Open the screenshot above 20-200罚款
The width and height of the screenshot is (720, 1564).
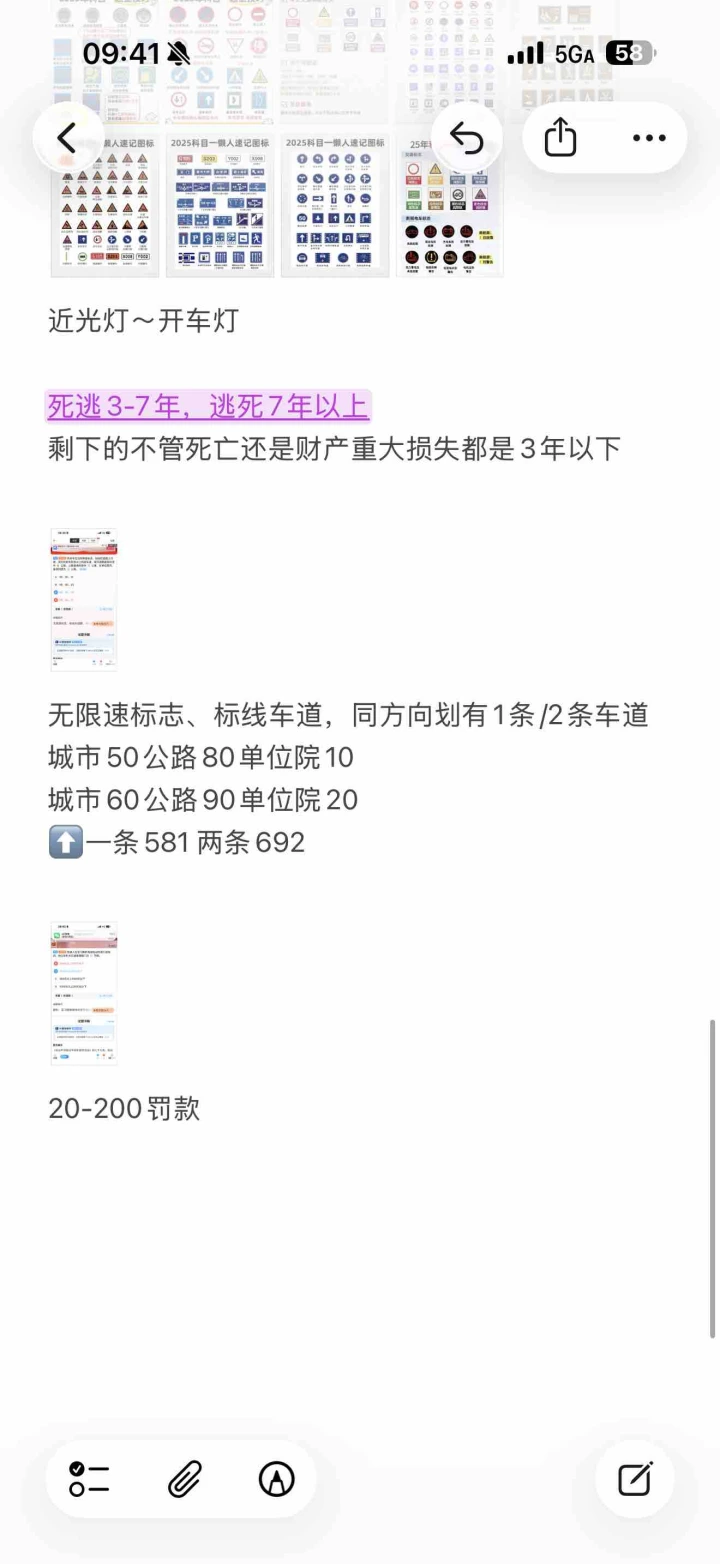(84, 993)
